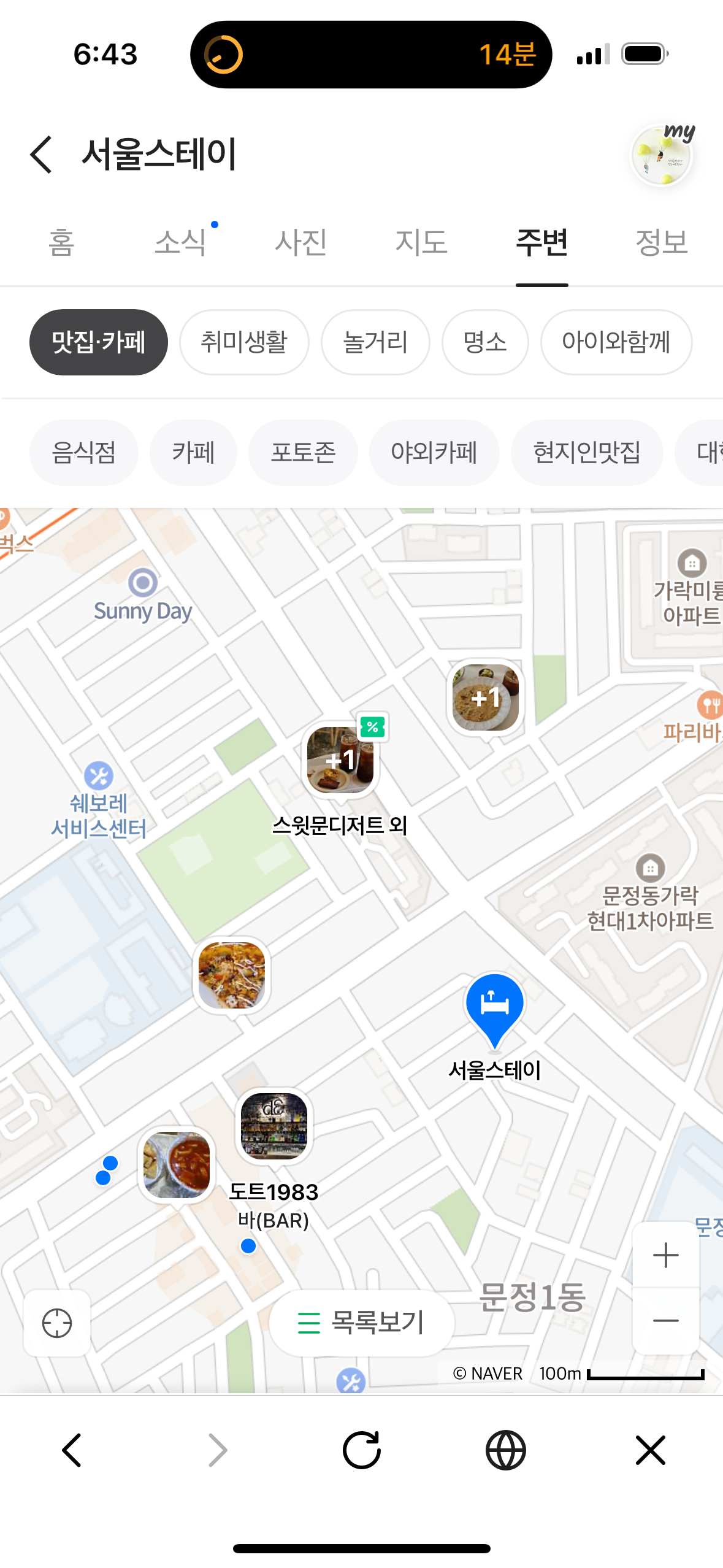Switch to the 지도 tab
Screen dimensions: 723x1568
(x=421, y=242)
